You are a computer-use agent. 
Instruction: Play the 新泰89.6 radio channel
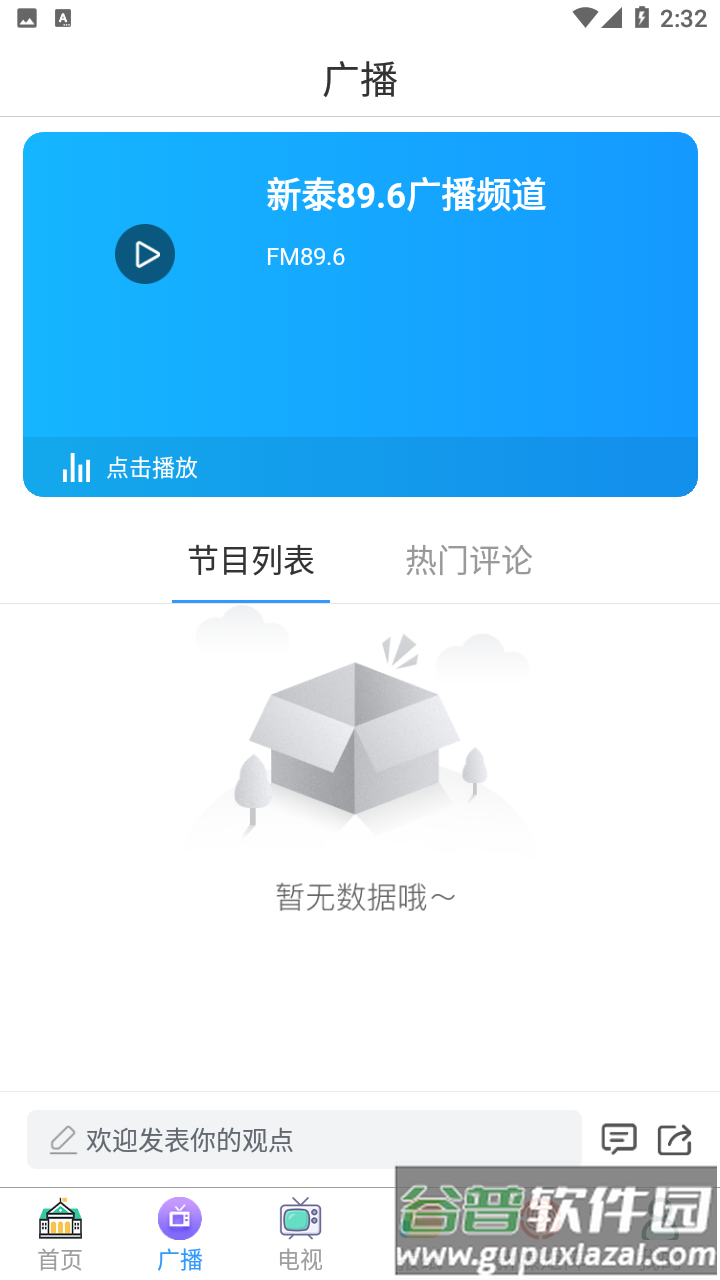pyautogui.click(x=145, y=254)
